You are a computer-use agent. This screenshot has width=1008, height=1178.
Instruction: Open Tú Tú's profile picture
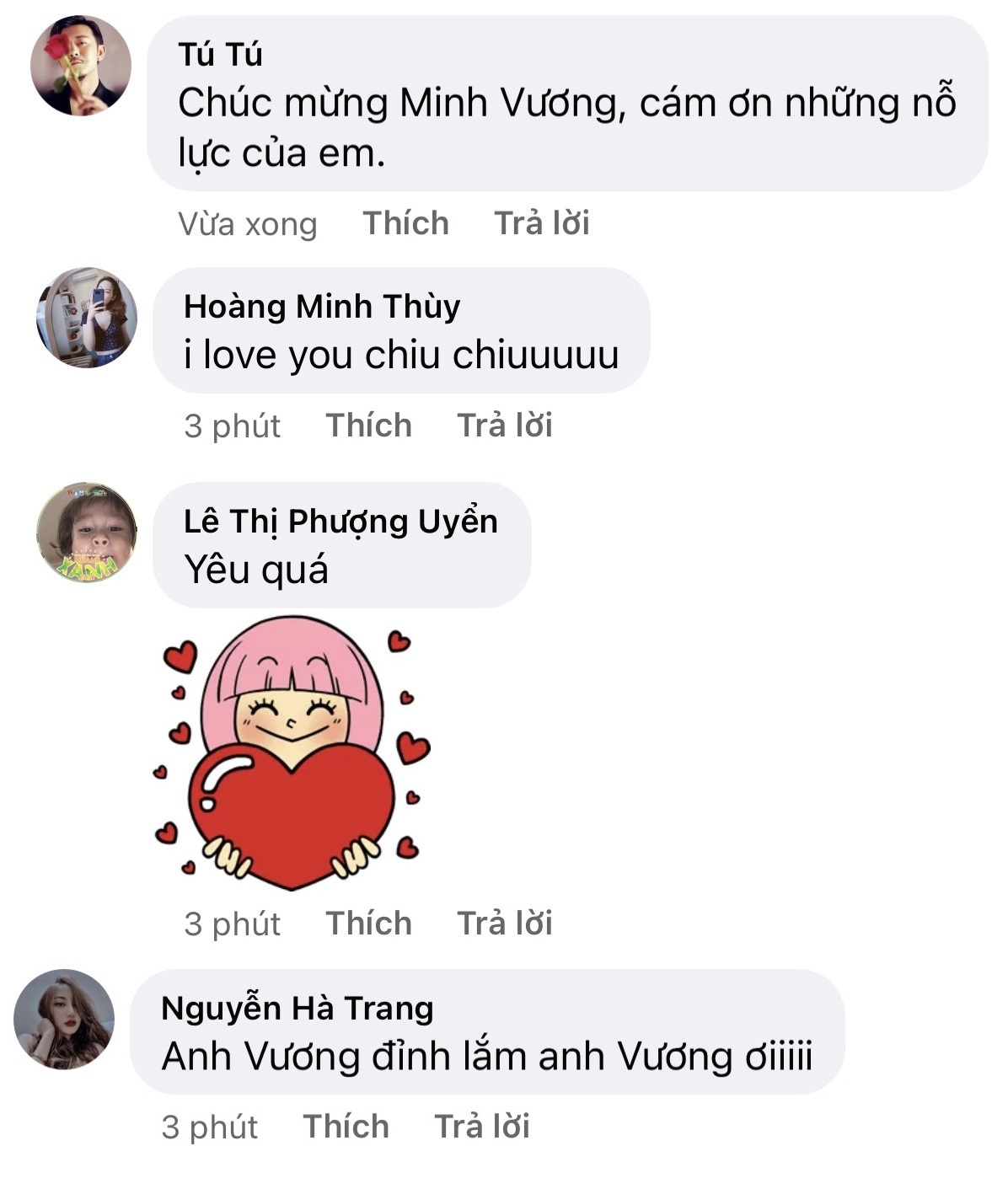pyautogui.click(x=81, y=65)
